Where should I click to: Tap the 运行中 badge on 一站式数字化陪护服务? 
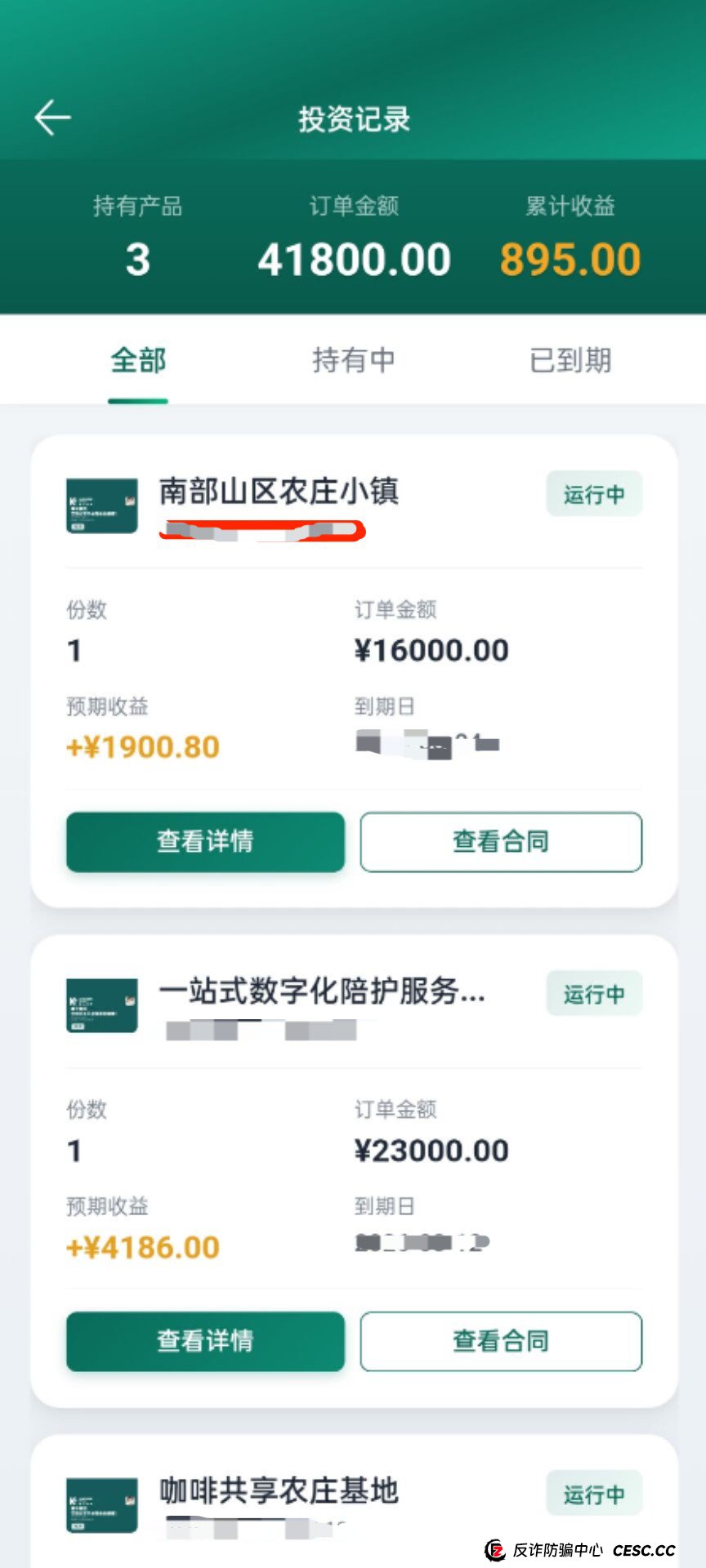point(594,993)
